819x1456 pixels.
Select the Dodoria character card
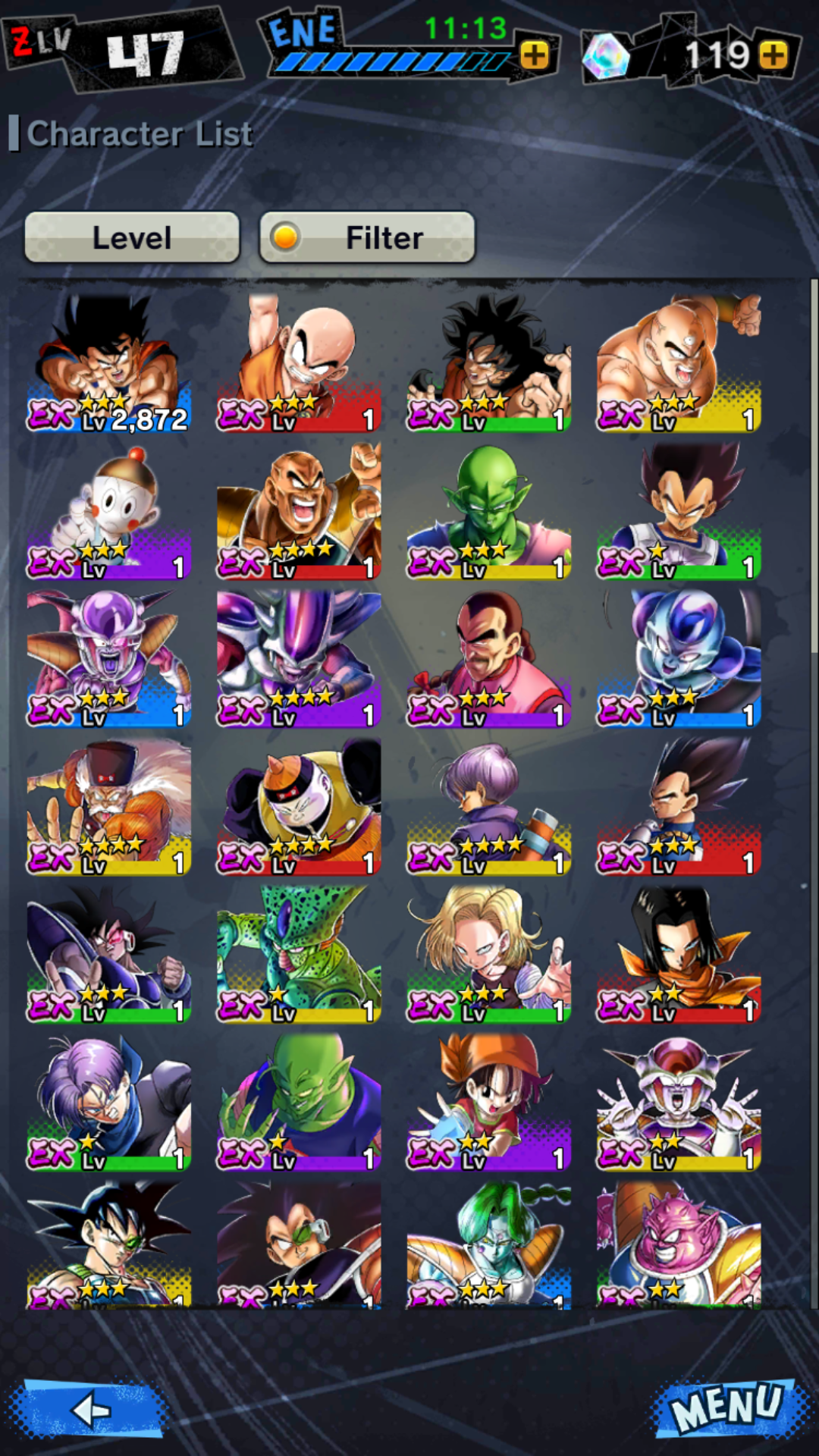pyautogui.click(x=678, y=1244)
